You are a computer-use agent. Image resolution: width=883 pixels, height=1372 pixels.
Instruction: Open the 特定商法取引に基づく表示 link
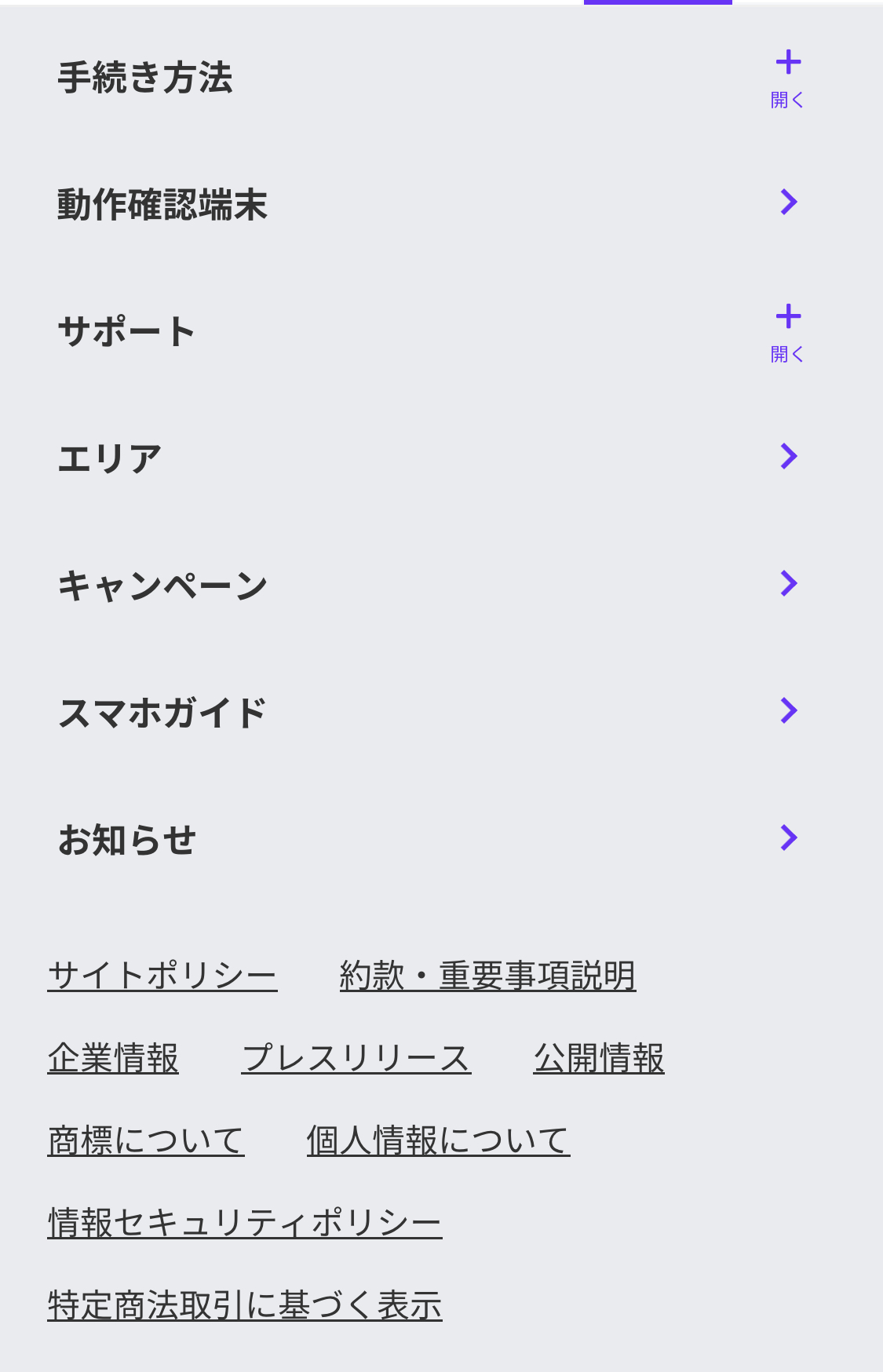[245, 1305]
